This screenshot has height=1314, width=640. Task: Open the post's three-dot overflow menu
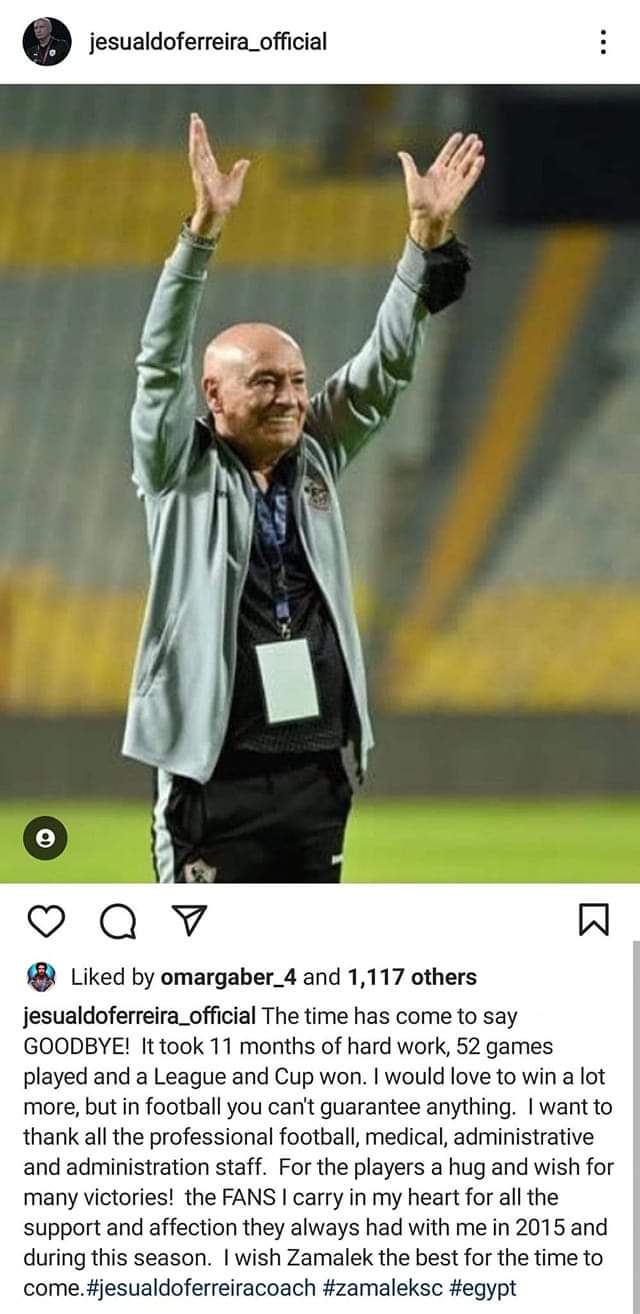602,42
